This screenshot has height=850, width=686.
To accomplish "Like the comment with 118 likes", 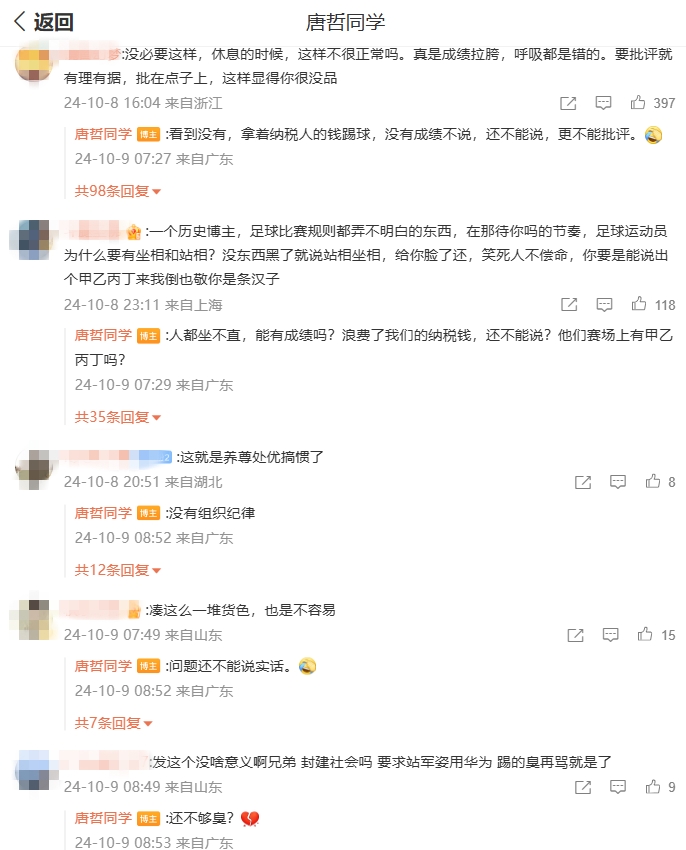I will 638,305.
